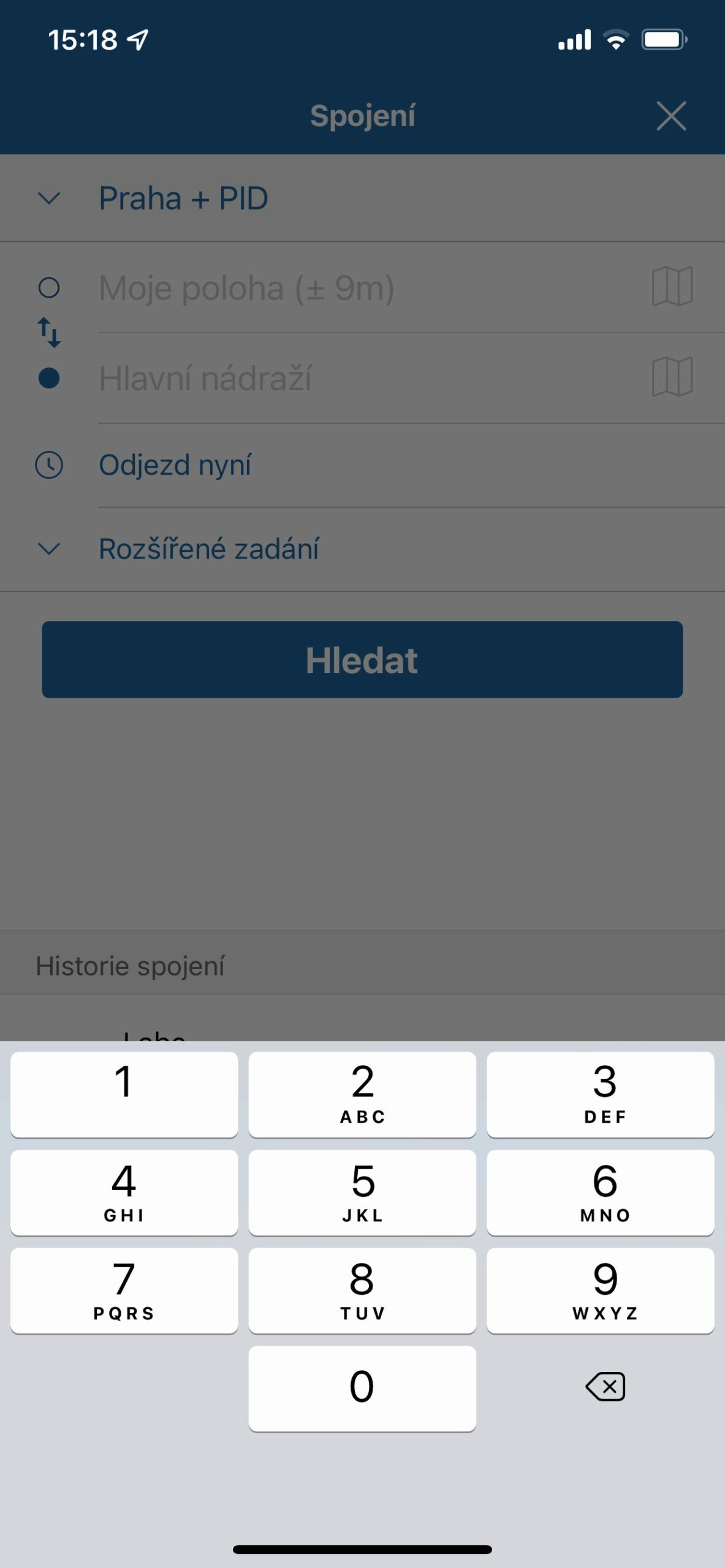This screenshot has width=725, height=1568.
Task: Open the Spojení screen title
Action: tap(362, 116)
